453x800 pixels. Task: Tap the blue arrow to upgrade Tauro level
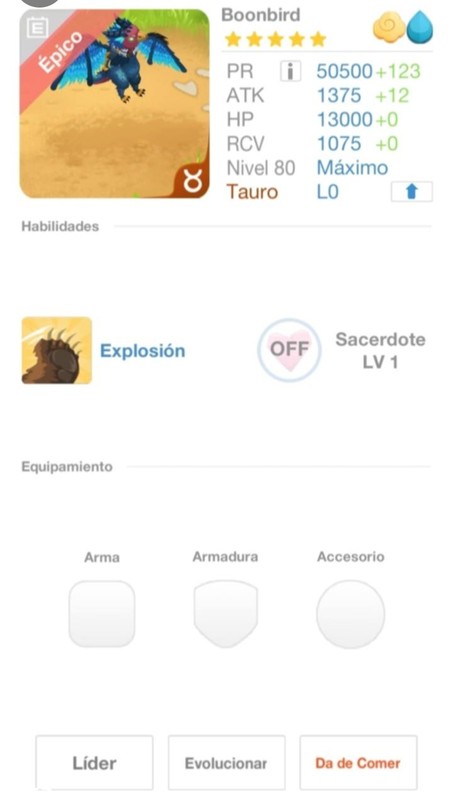click(412, 192)
